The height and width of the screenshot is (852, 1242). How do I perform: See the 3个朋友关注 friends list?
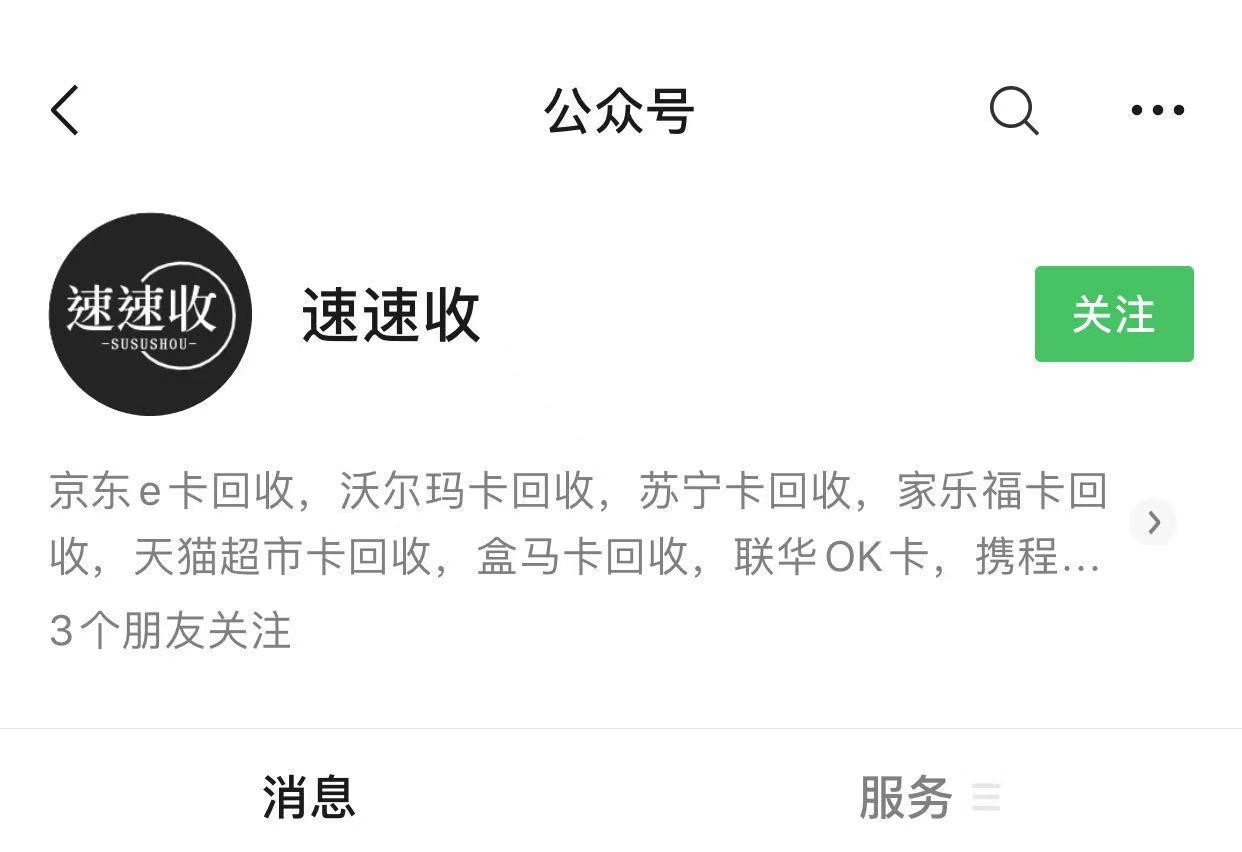(171, 632)
